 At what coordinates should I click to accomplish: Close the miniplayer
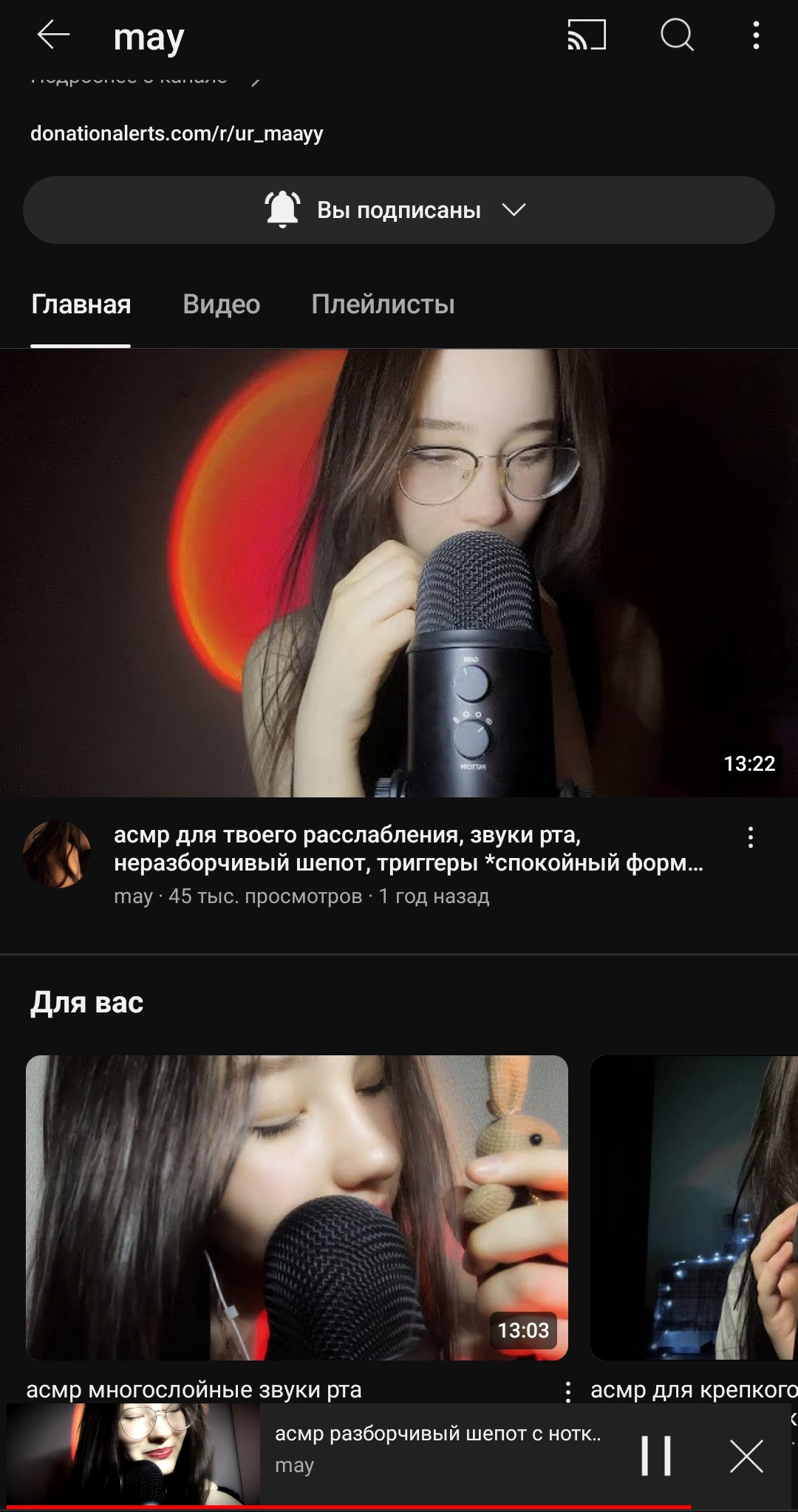click(x=747, y=1457)
